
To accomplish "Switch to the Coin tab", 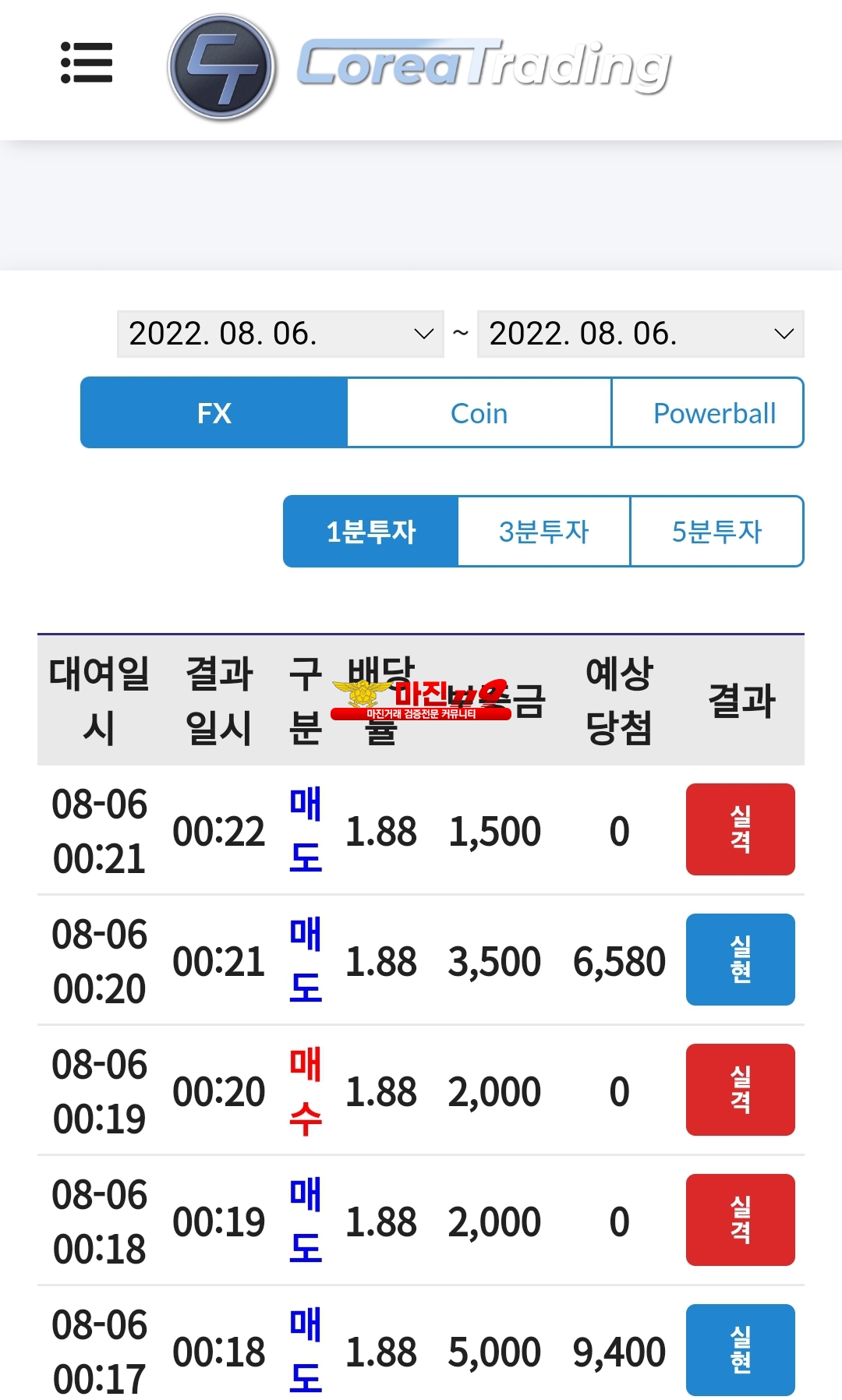I will (x=479, y=412).
